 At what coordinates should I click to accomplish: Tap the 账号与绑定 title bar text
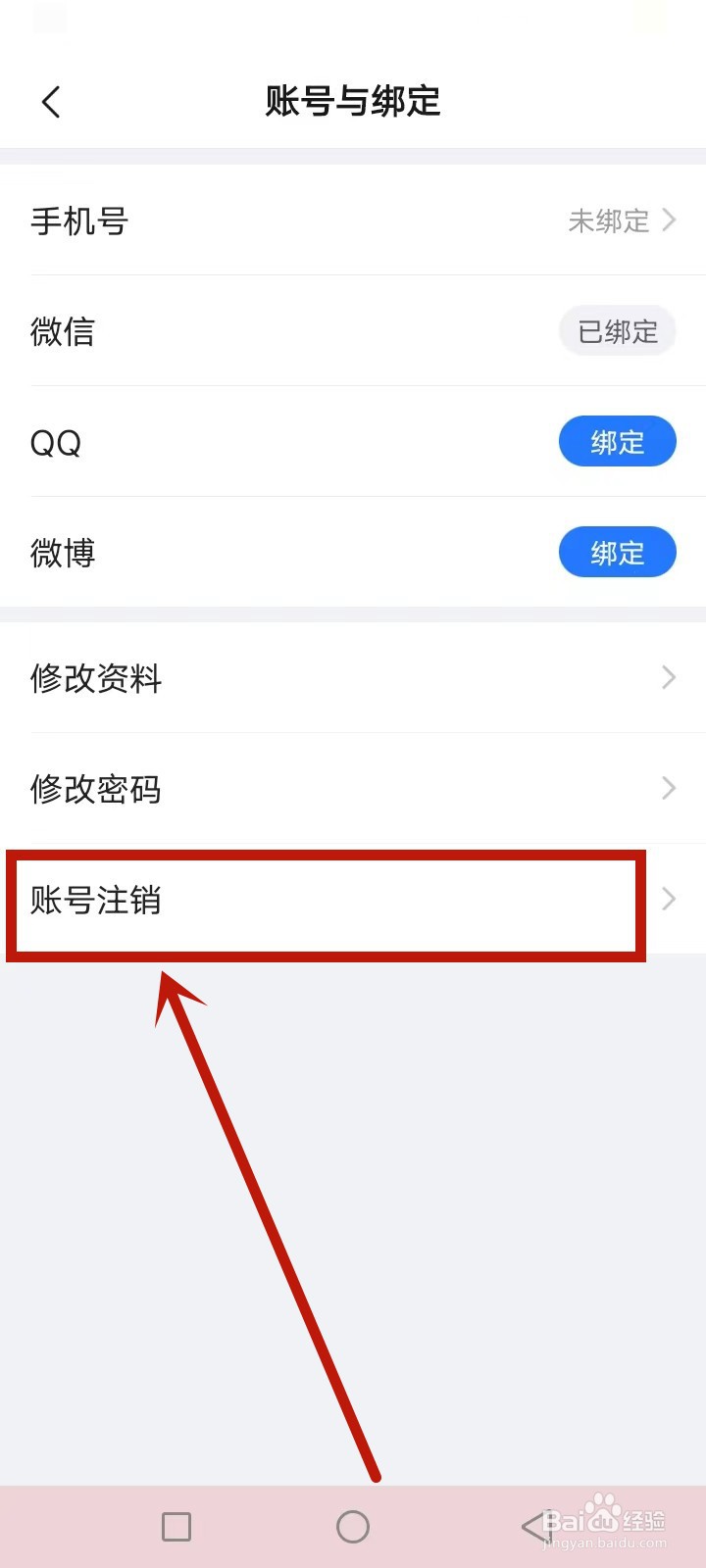pos(351,101)
